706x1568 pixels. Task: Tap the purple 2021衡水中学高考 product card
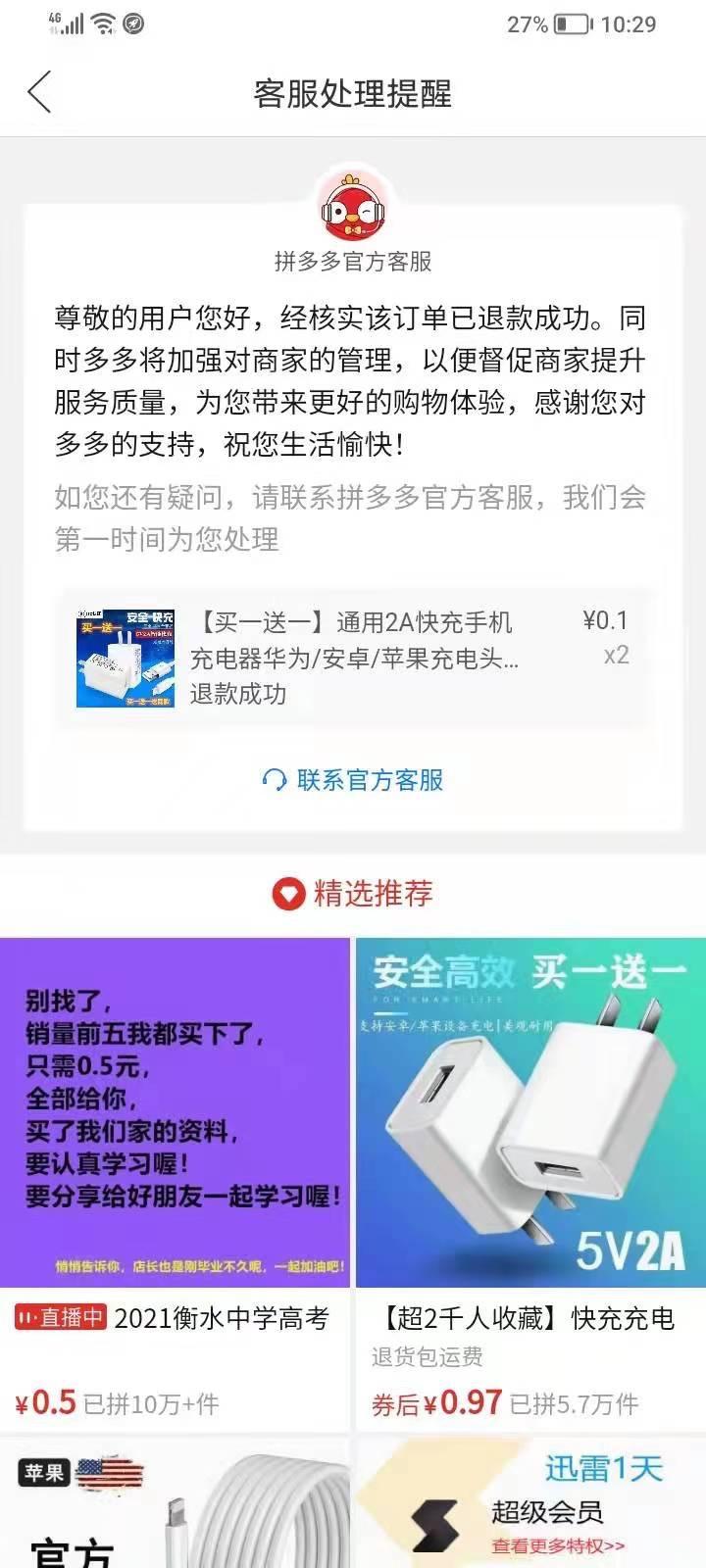pos(176,1113)
